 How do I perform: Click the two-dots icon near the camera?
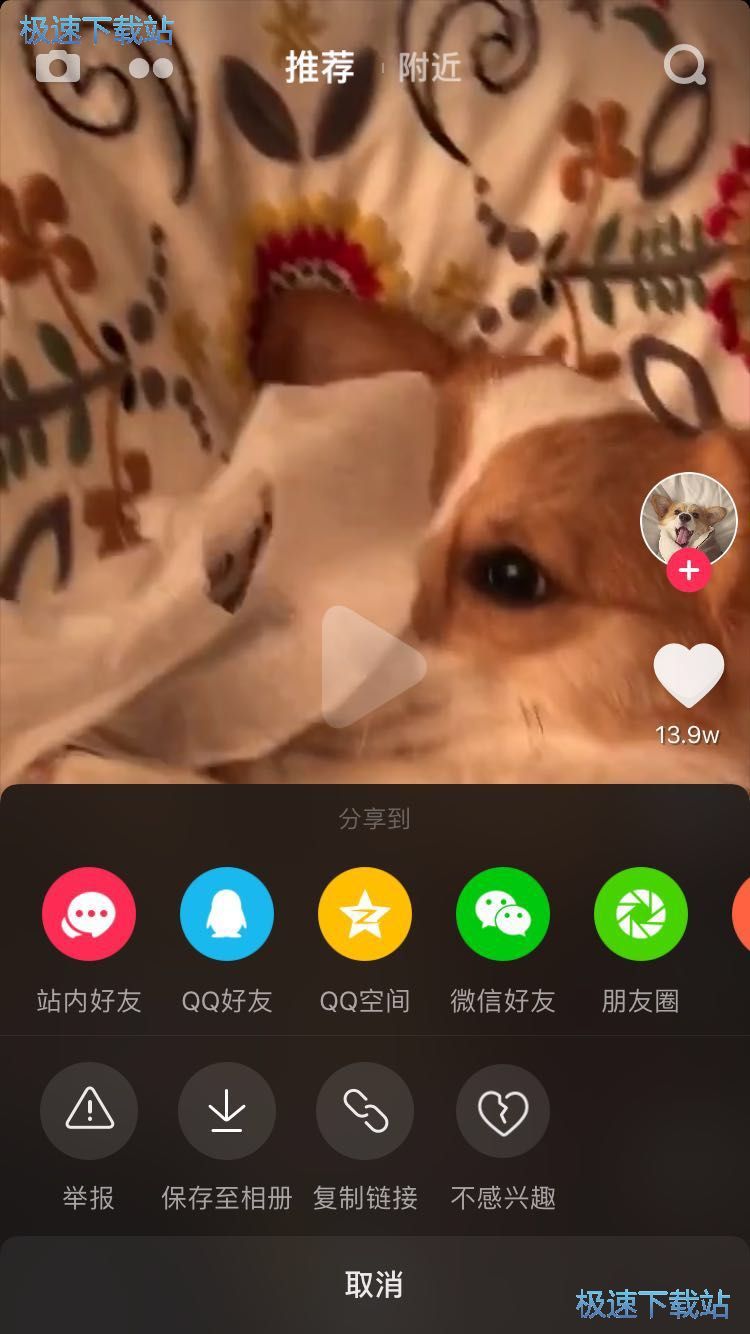click(x=150, y=68)
